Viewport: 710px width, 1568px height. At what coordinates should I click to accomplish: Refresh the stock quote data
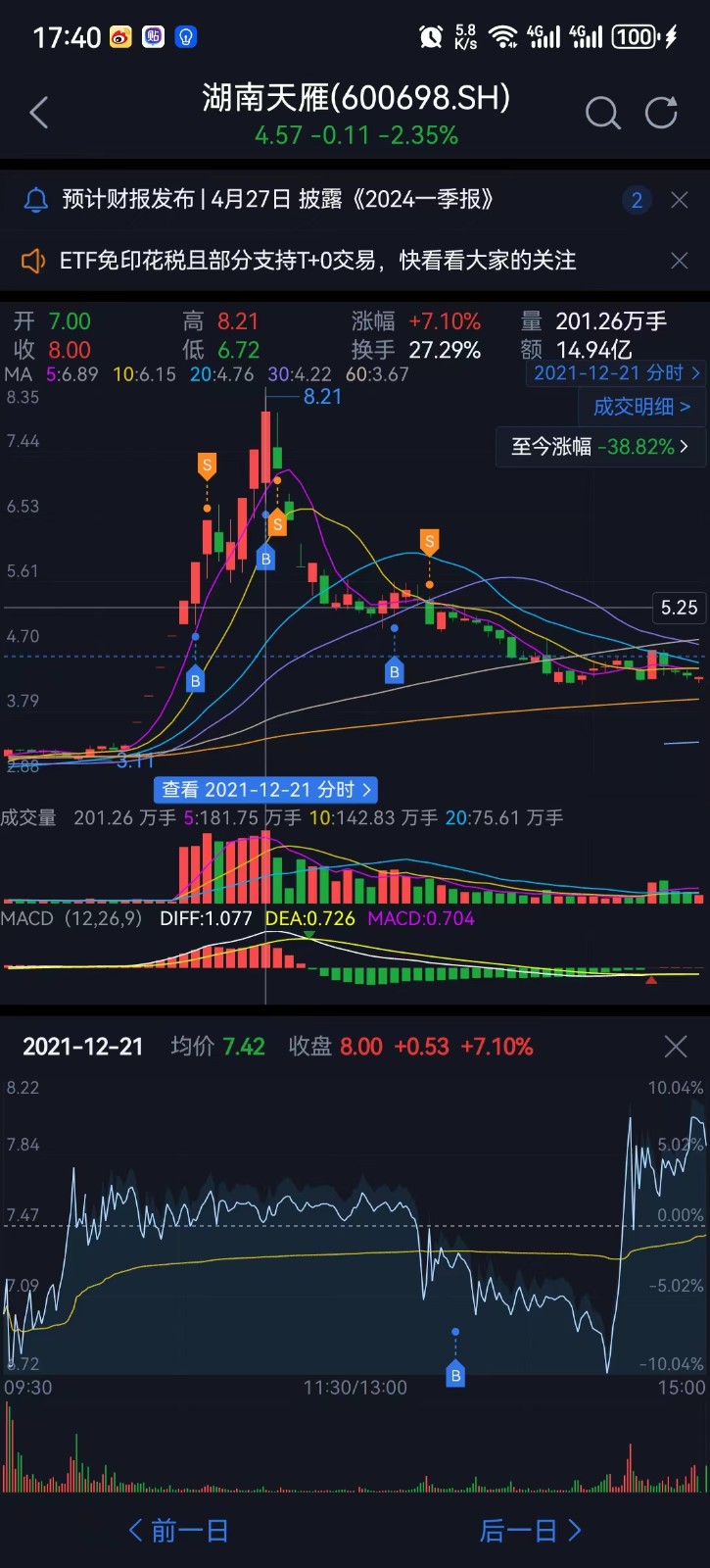point(662,114)
